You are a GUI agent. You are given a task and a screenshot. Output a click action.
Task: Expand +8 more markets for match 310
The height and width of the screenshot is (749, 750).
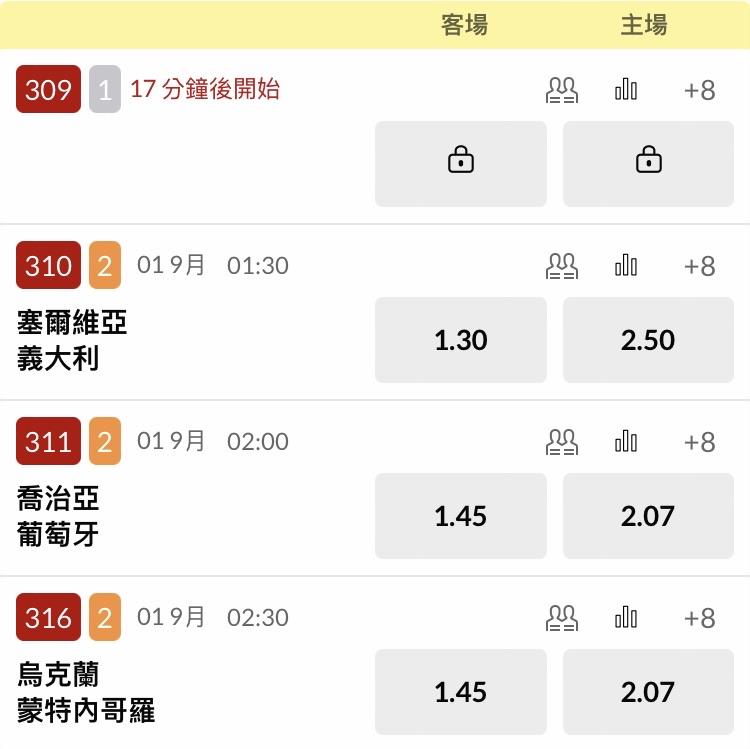699,266
